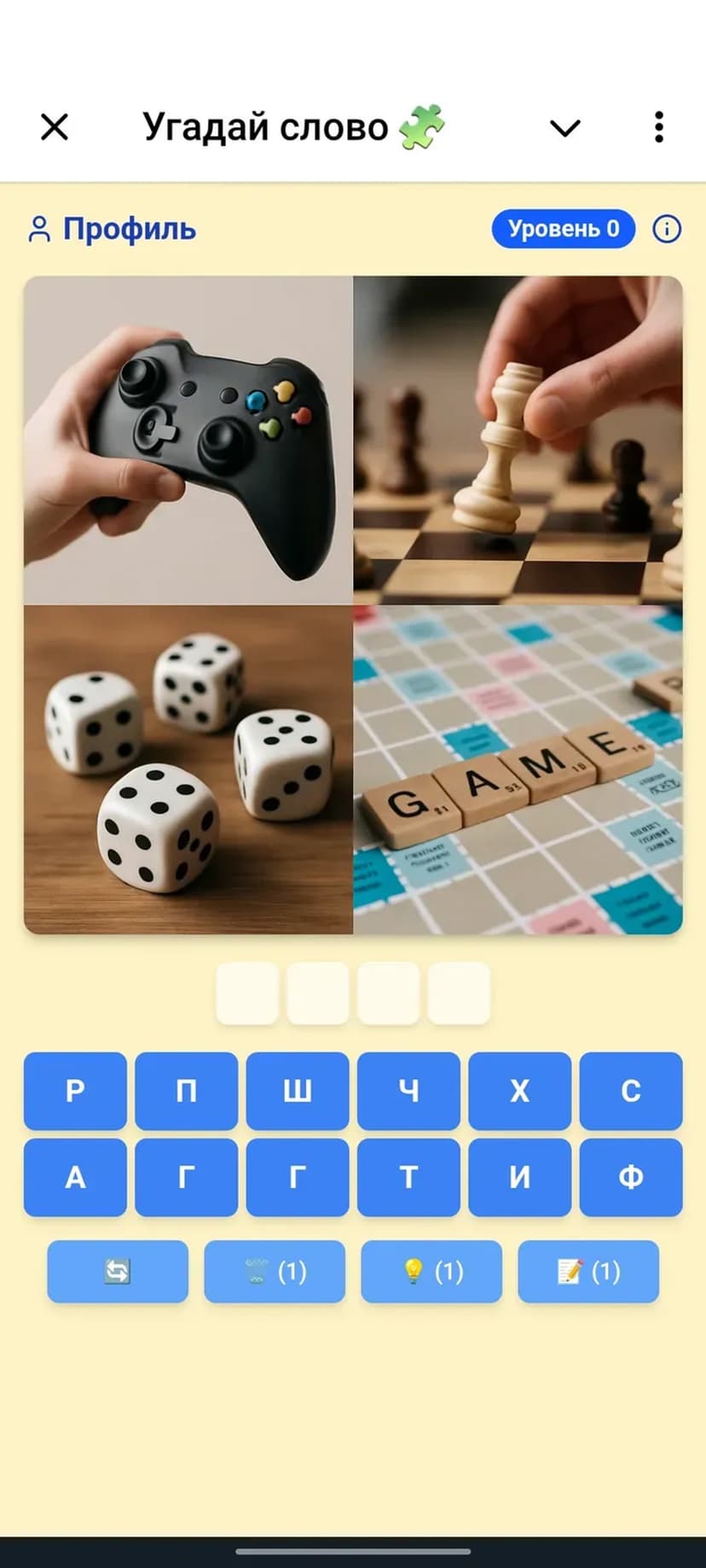Select the letter Т tile
Viewport: 706px width, 1568px height.
[408, 1177]
